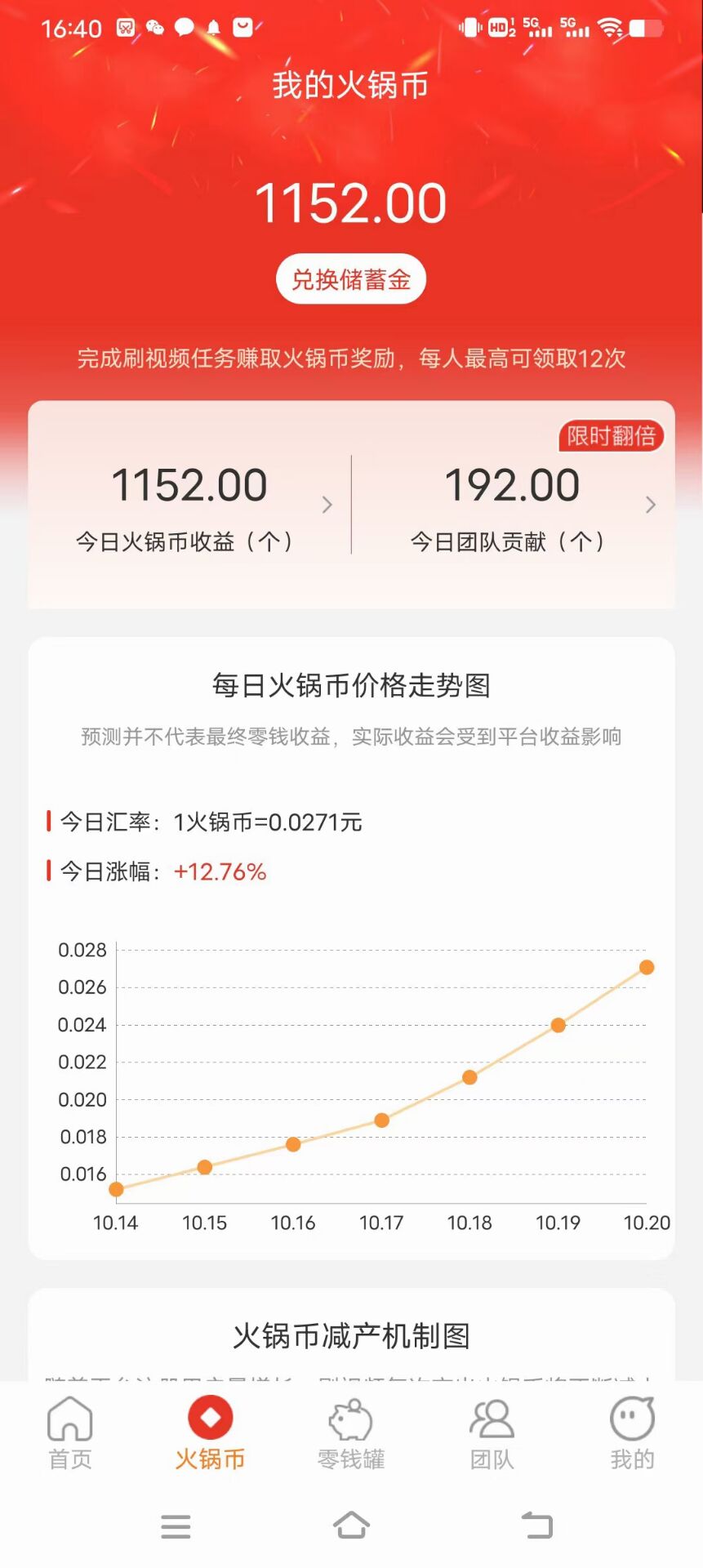Select the 火锅币 tab

210,1432
